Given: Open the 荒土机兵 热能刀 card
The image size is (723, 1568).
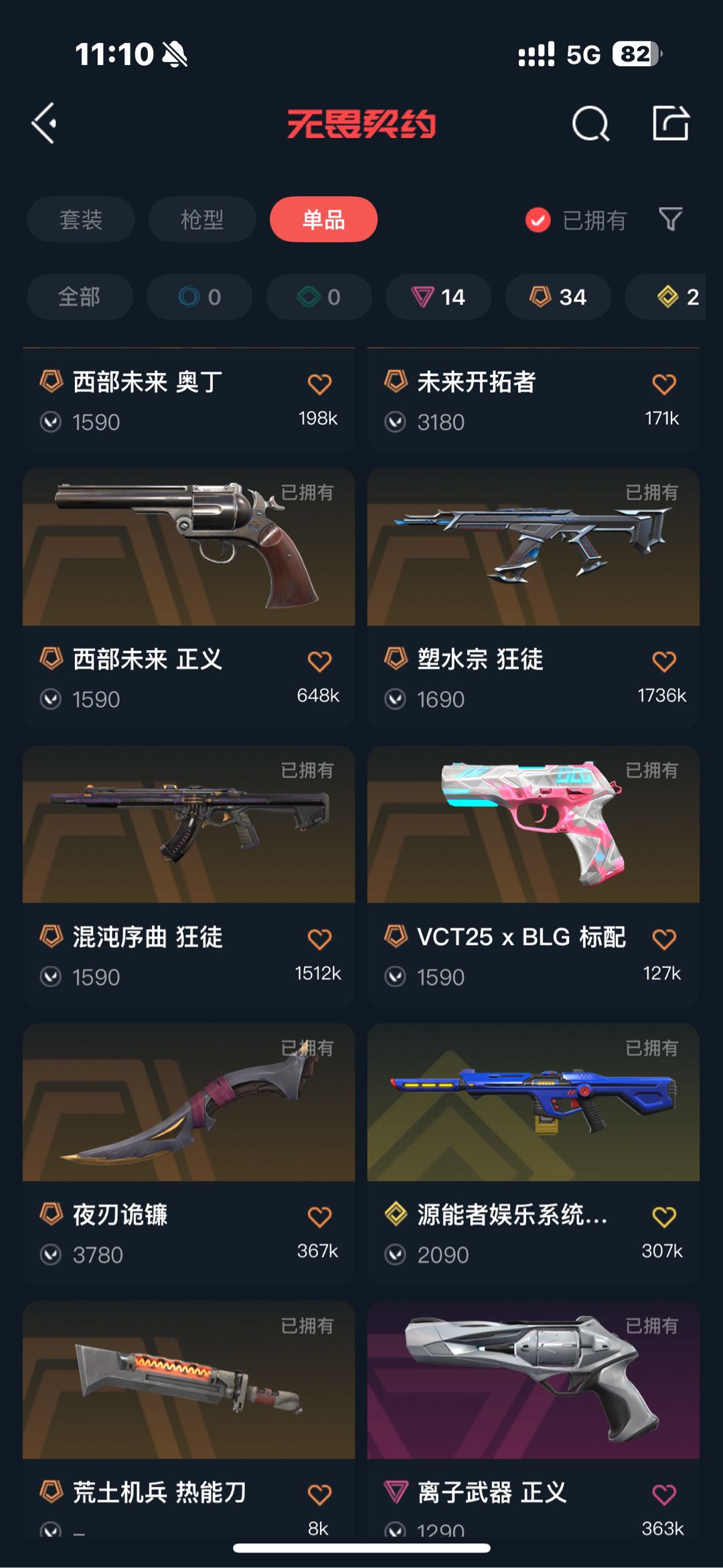Looking at the screenshot, I should pos(189,1381).
